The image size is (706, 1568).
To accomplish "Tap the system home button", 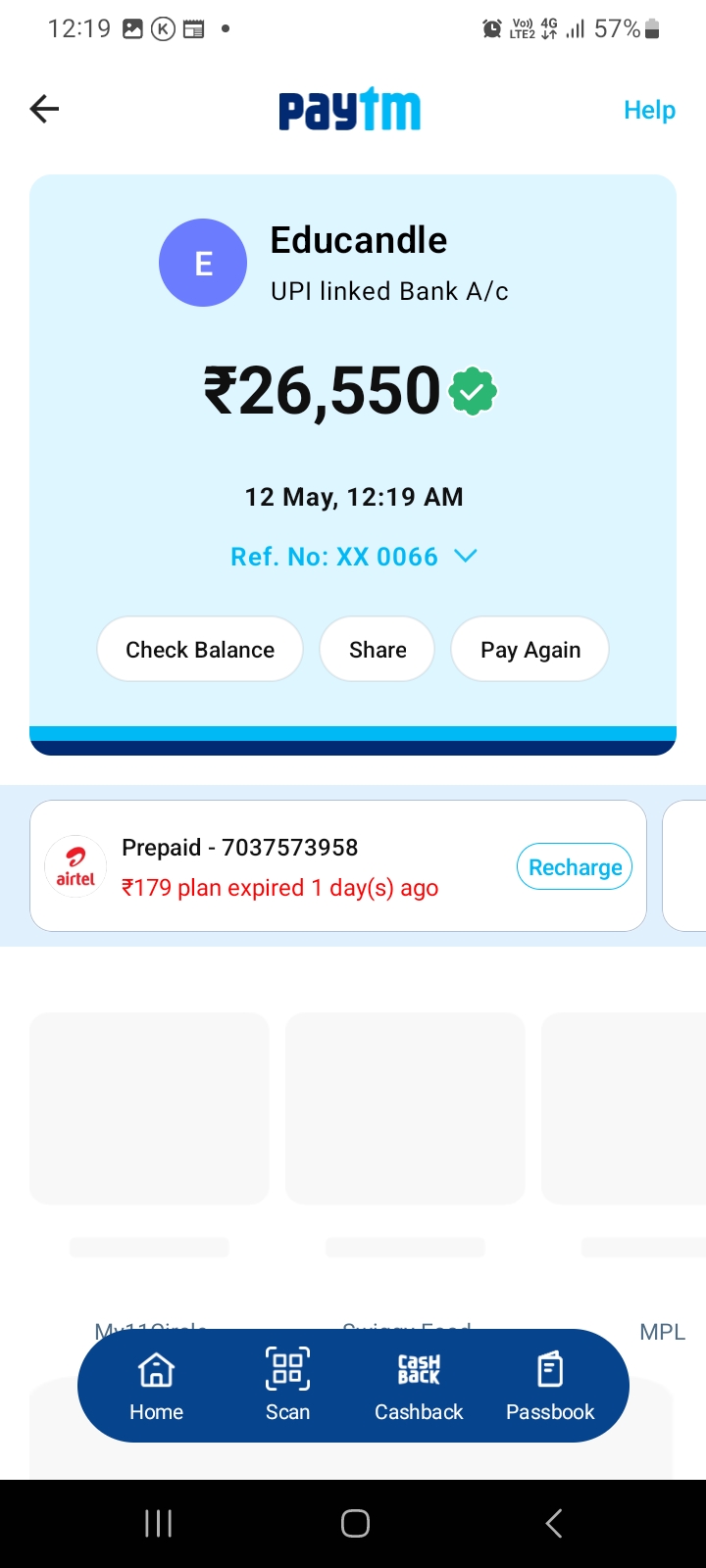I will point(355,1523).
